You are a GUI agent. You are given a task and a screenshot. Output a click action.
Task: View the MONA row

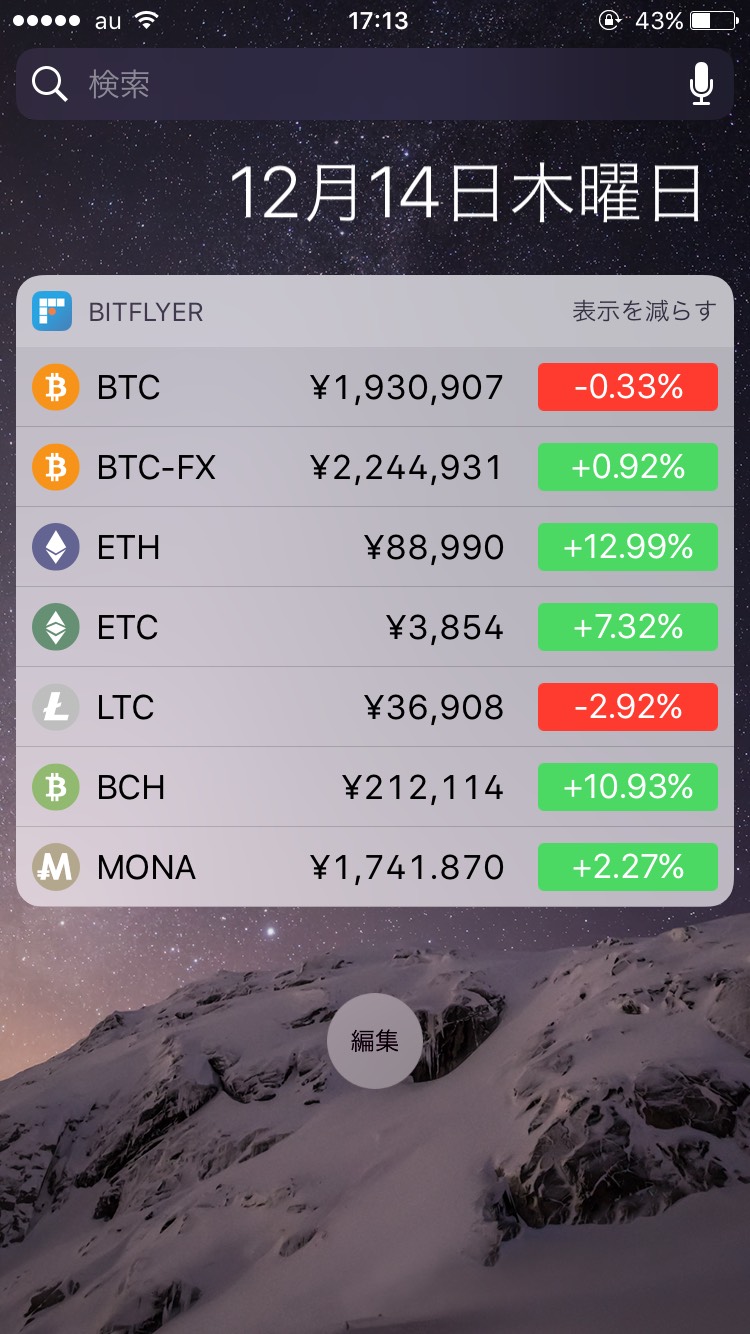375,867
